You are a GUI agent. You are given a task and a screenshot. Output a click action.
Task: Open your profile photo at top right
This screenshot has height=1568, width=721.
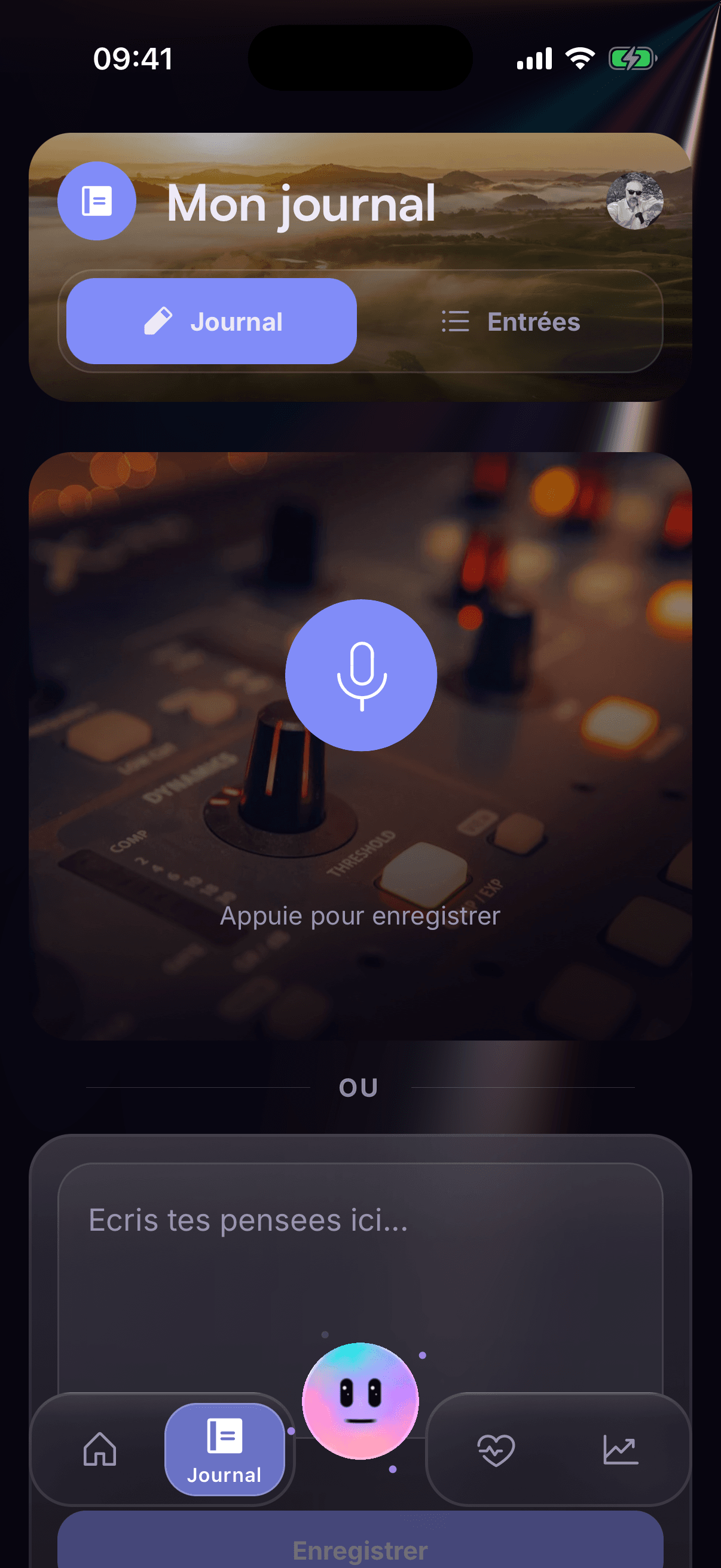point(634,202)
